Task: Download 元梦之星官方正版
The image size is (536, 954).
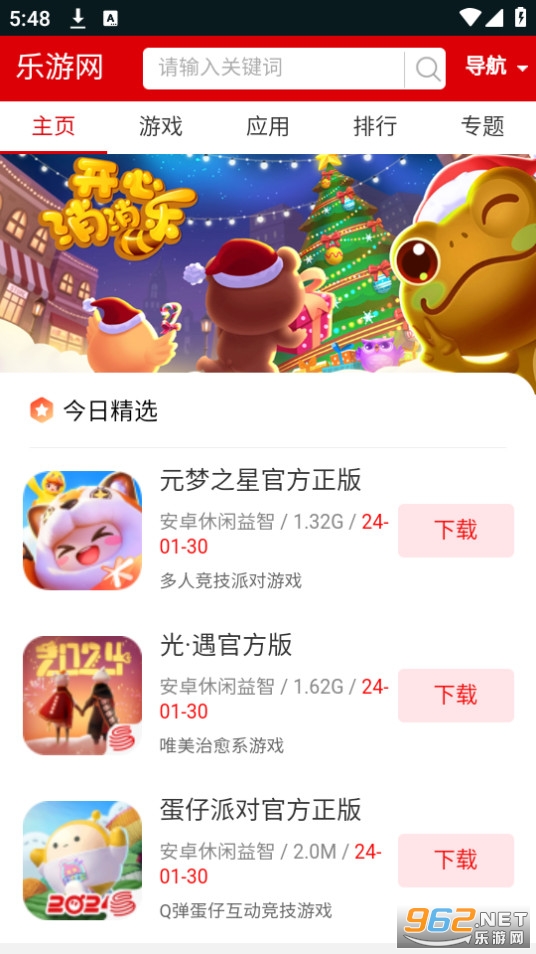Action: [456, 530]
